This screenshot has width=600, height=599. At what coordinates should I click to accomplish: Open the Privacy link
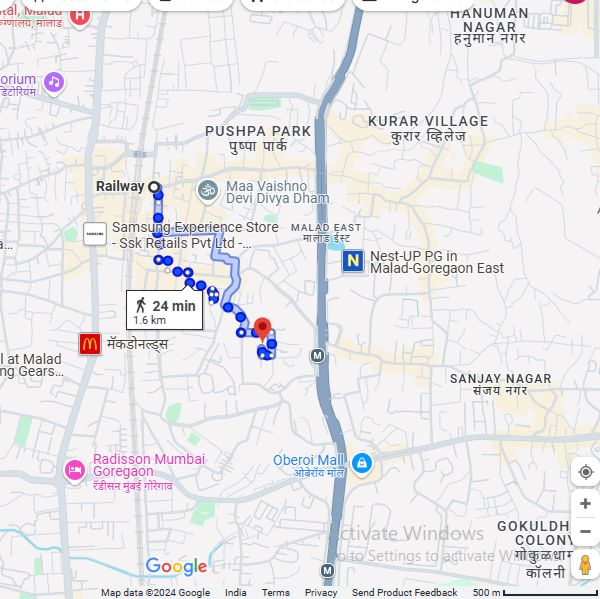(x=321, y=593)
